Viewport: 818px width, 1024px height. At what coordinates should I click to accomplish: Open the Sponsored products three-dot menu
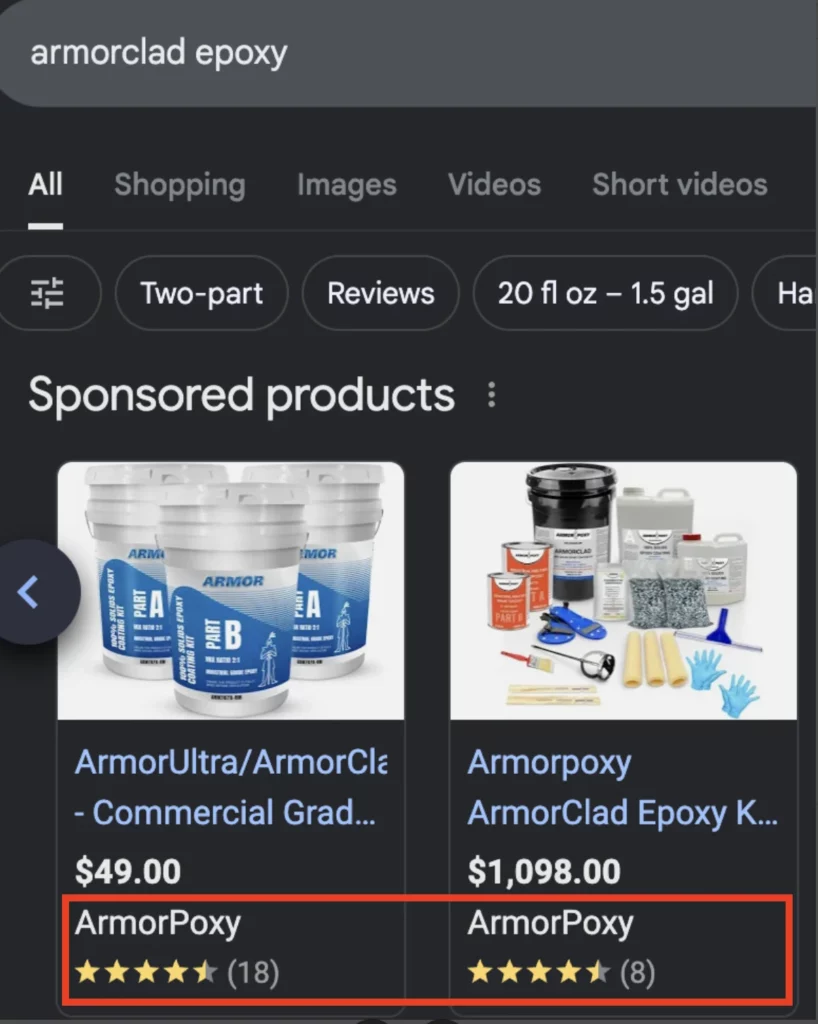491,395
